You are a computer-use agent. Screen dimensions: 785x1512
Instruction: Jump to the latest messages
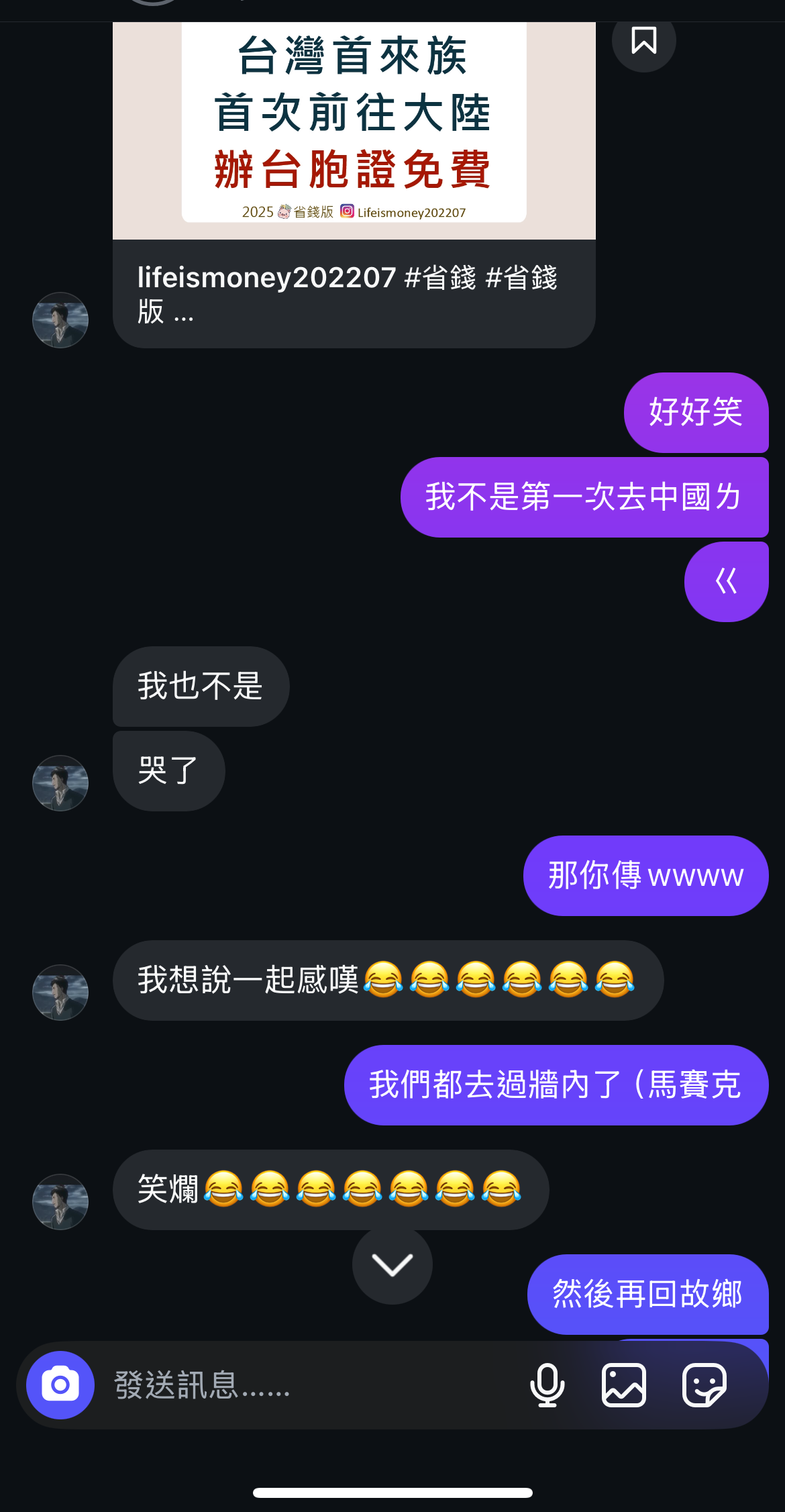point(392,1265)
